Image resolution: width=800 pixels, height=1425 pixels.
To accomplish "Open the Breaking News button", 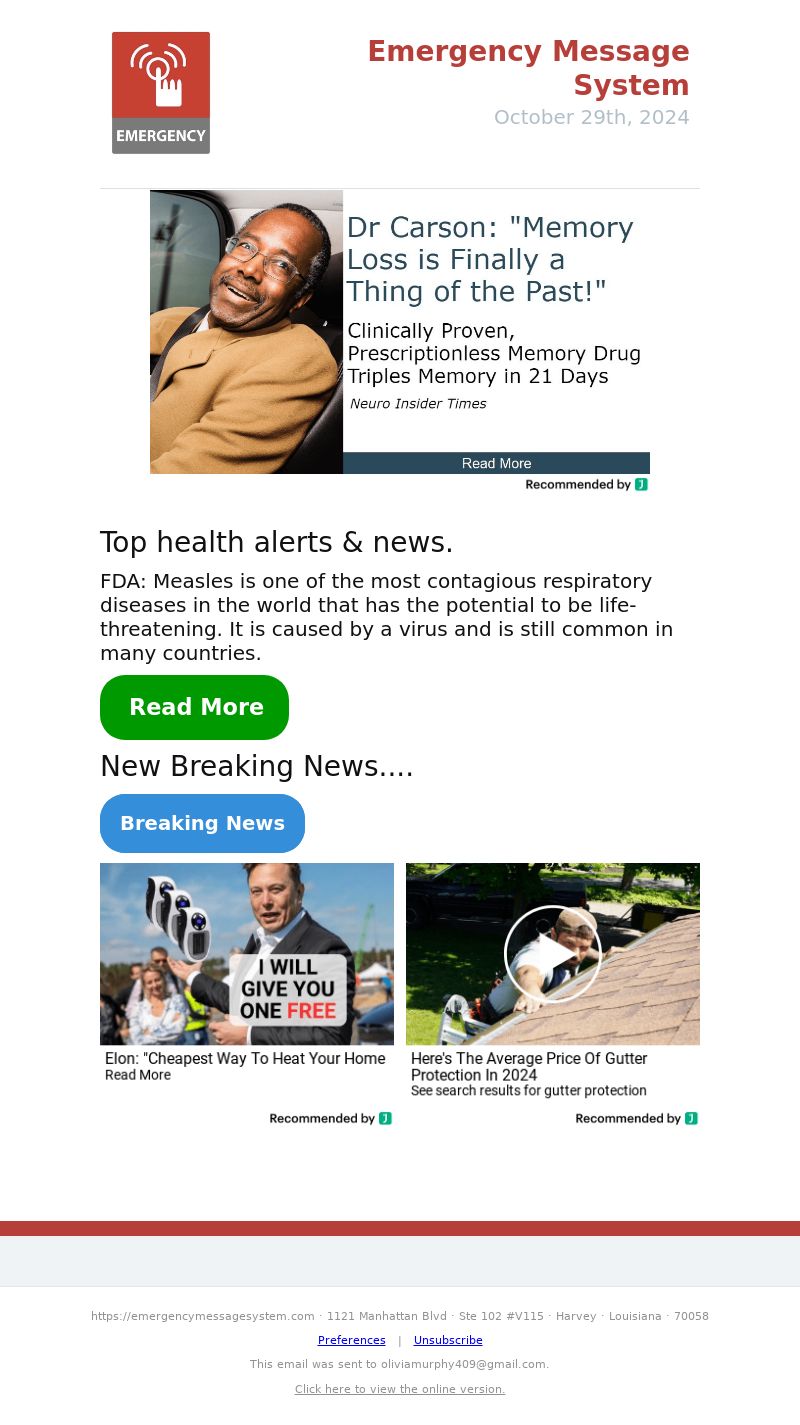I will coord(202,823).
